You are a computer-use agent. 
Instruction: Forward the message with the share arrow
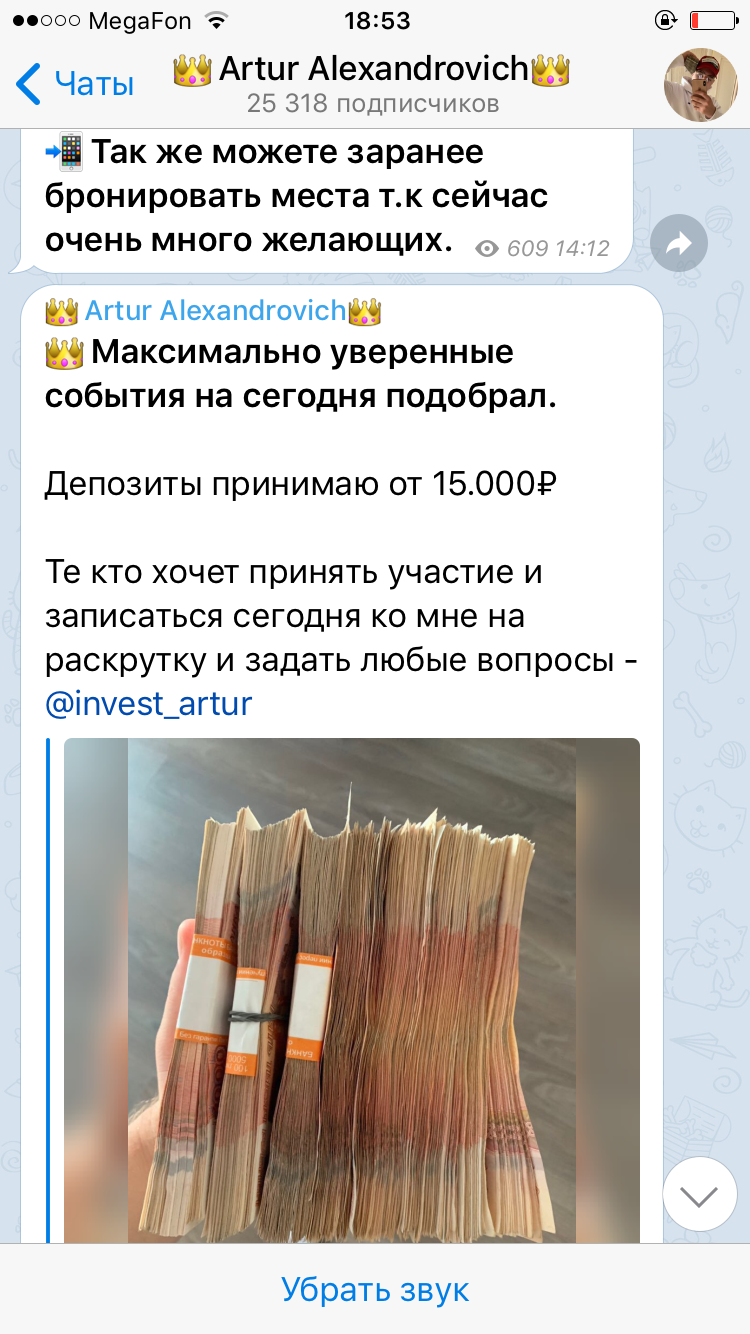pyautogui.click(x=679, y=243)
